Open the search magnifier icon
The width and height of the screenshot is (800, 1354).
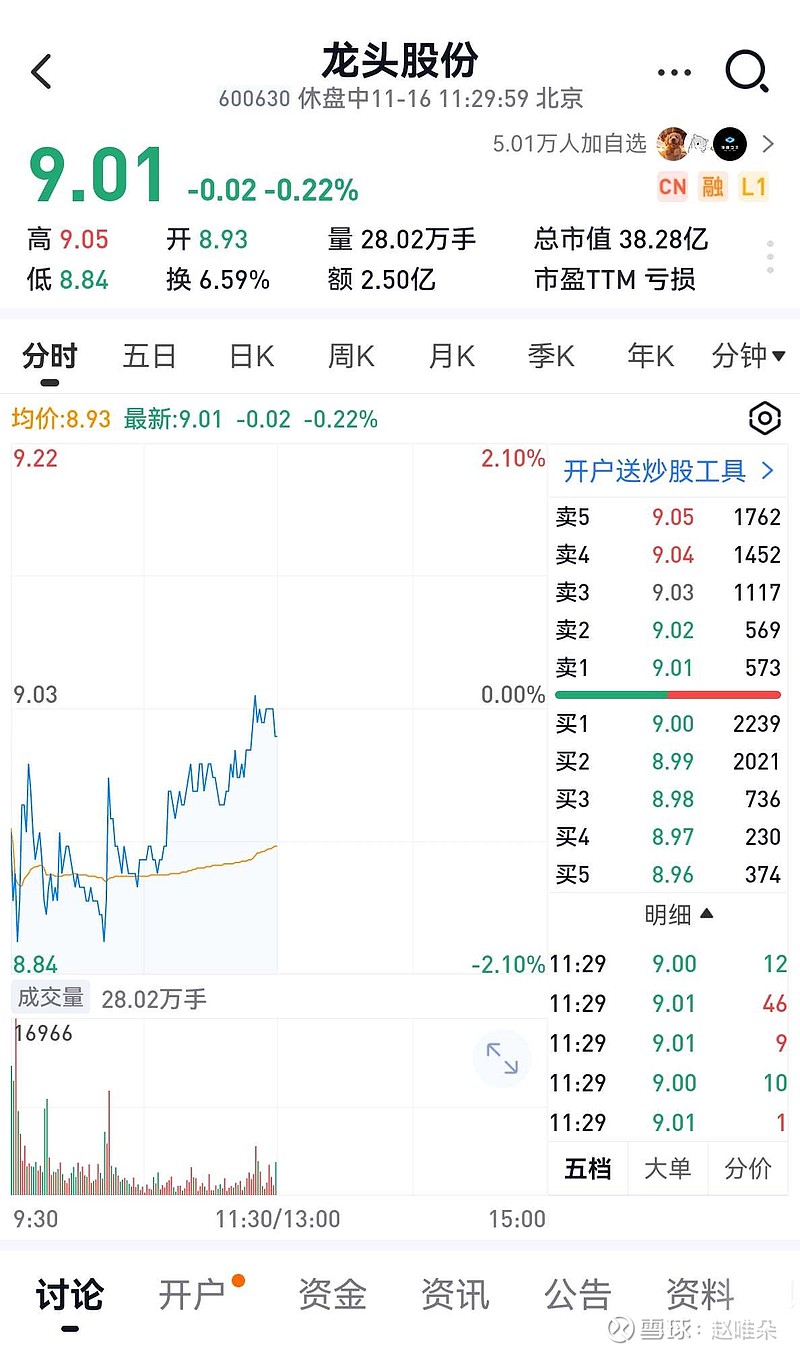tap(746, 71)
